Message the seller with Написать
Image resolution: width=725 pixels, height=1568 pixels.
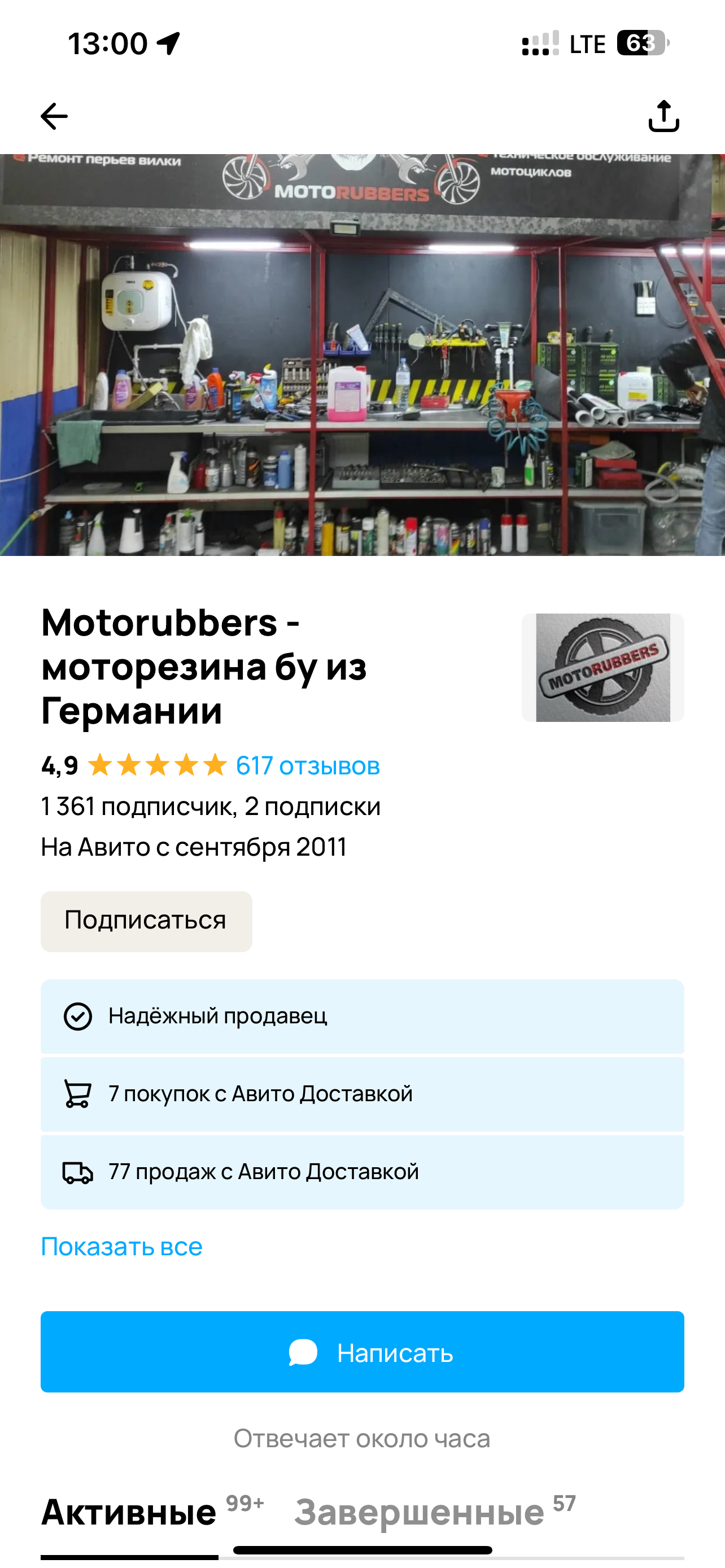(x=362, y=1352)
